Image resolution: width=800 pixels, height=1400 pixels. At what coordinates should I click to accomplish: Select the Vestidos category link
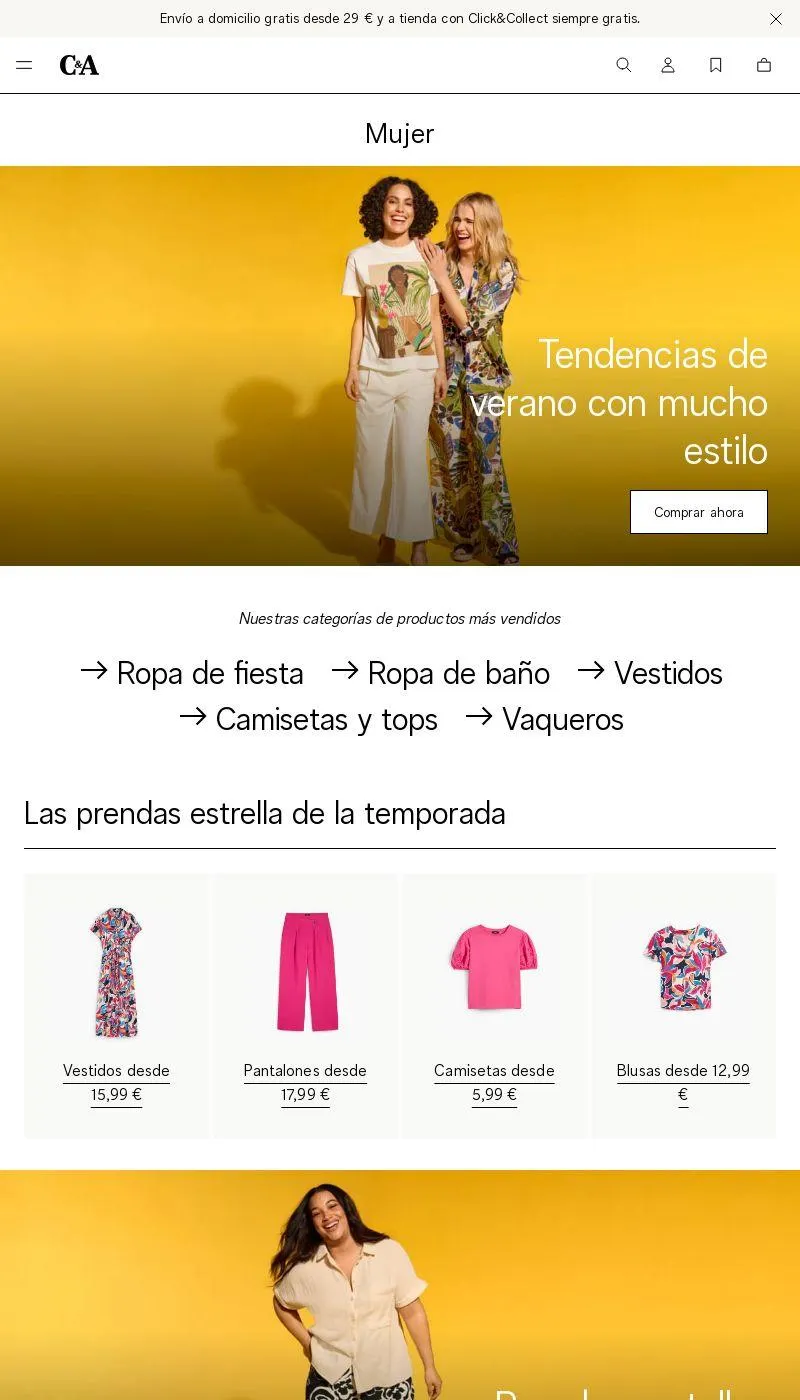pos(649,673)
